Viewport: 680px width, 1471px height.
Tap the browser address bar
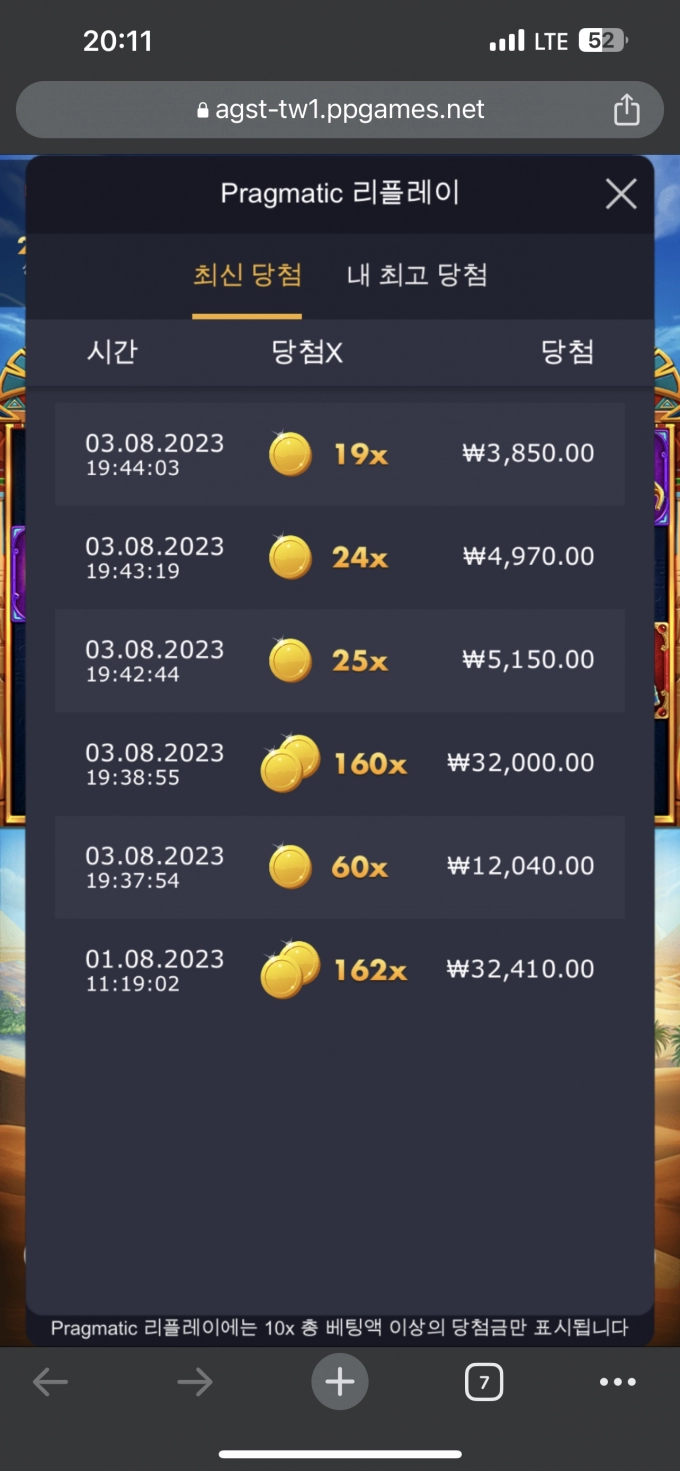point(340,110)
